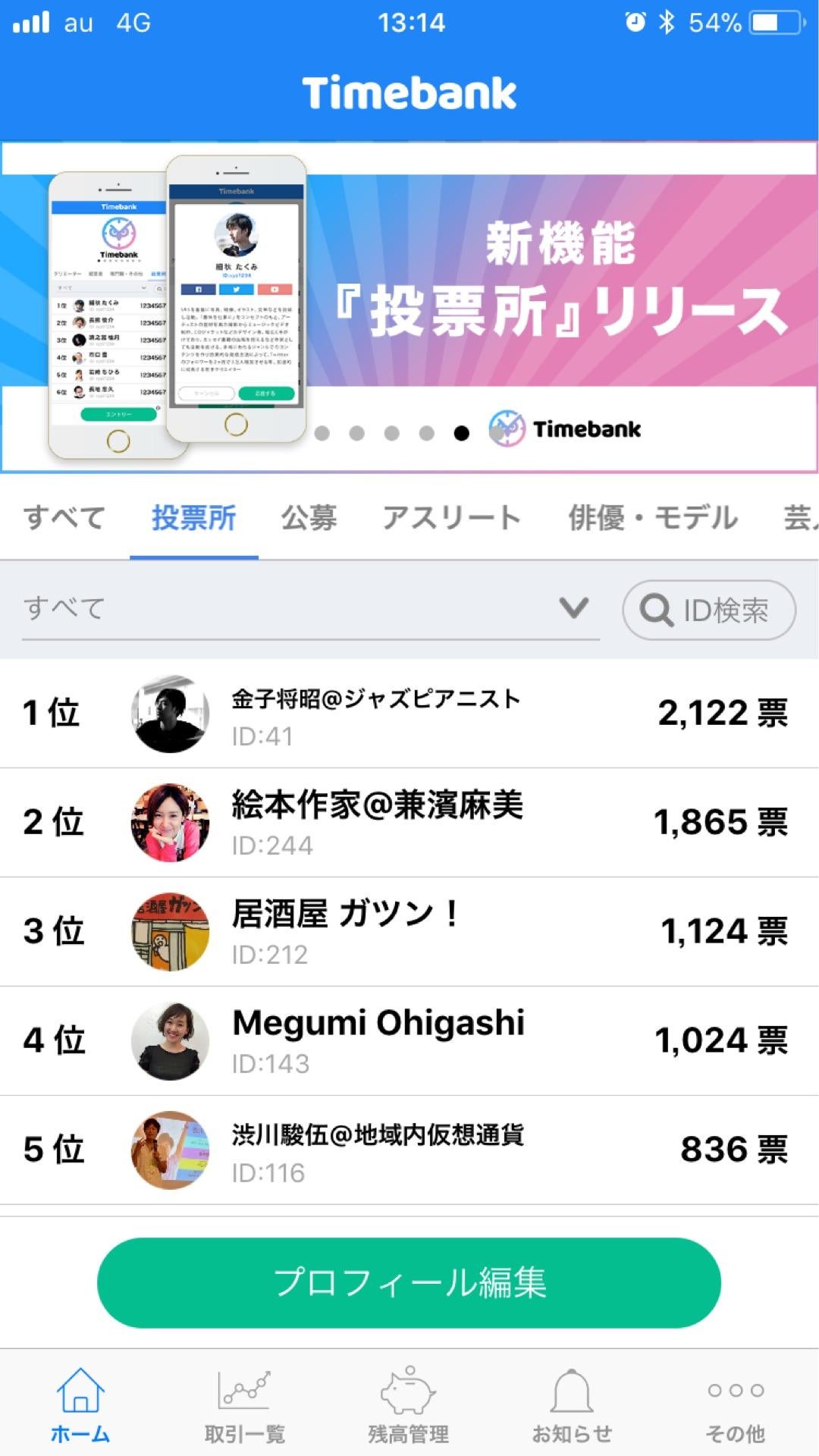Screen dimensions: 819x1456
Task: Open the 居酒屋 ガツン！ ranking entry
Action: tap(409, 931)
